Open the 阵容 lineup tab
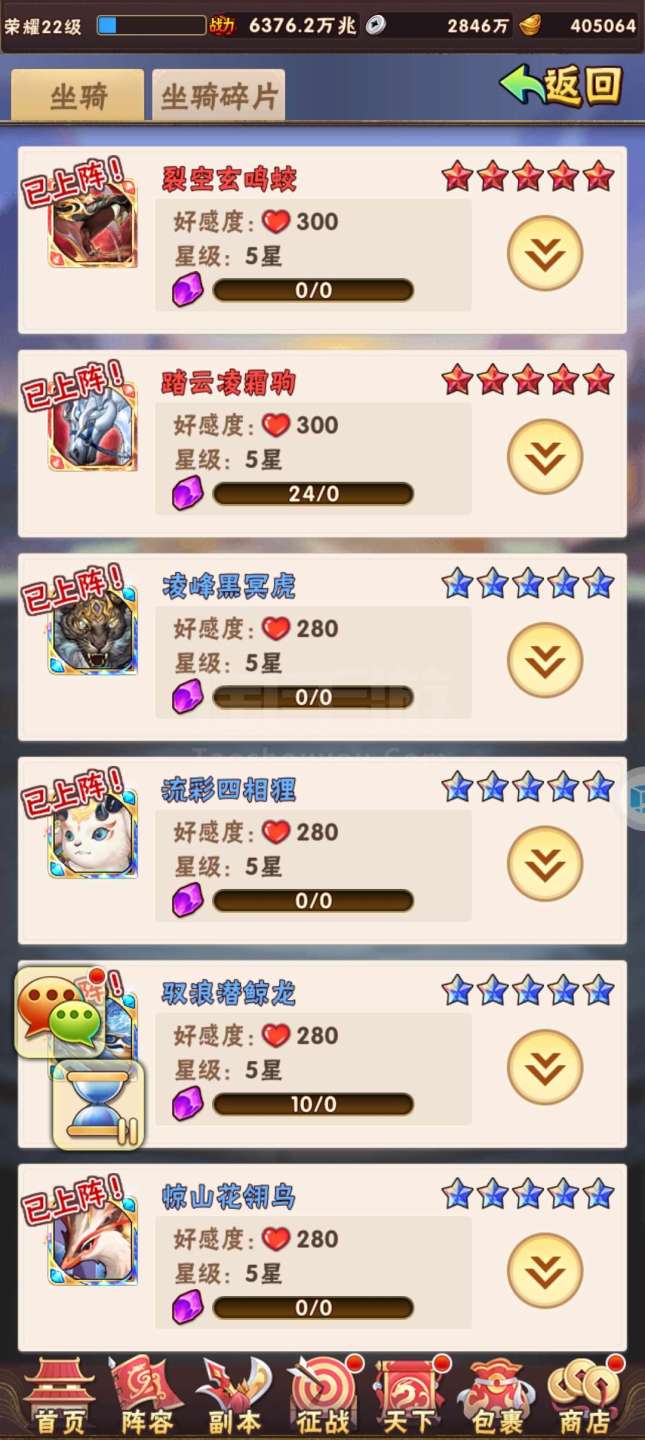This screenshot has height=1440, width=645. 146,1396
